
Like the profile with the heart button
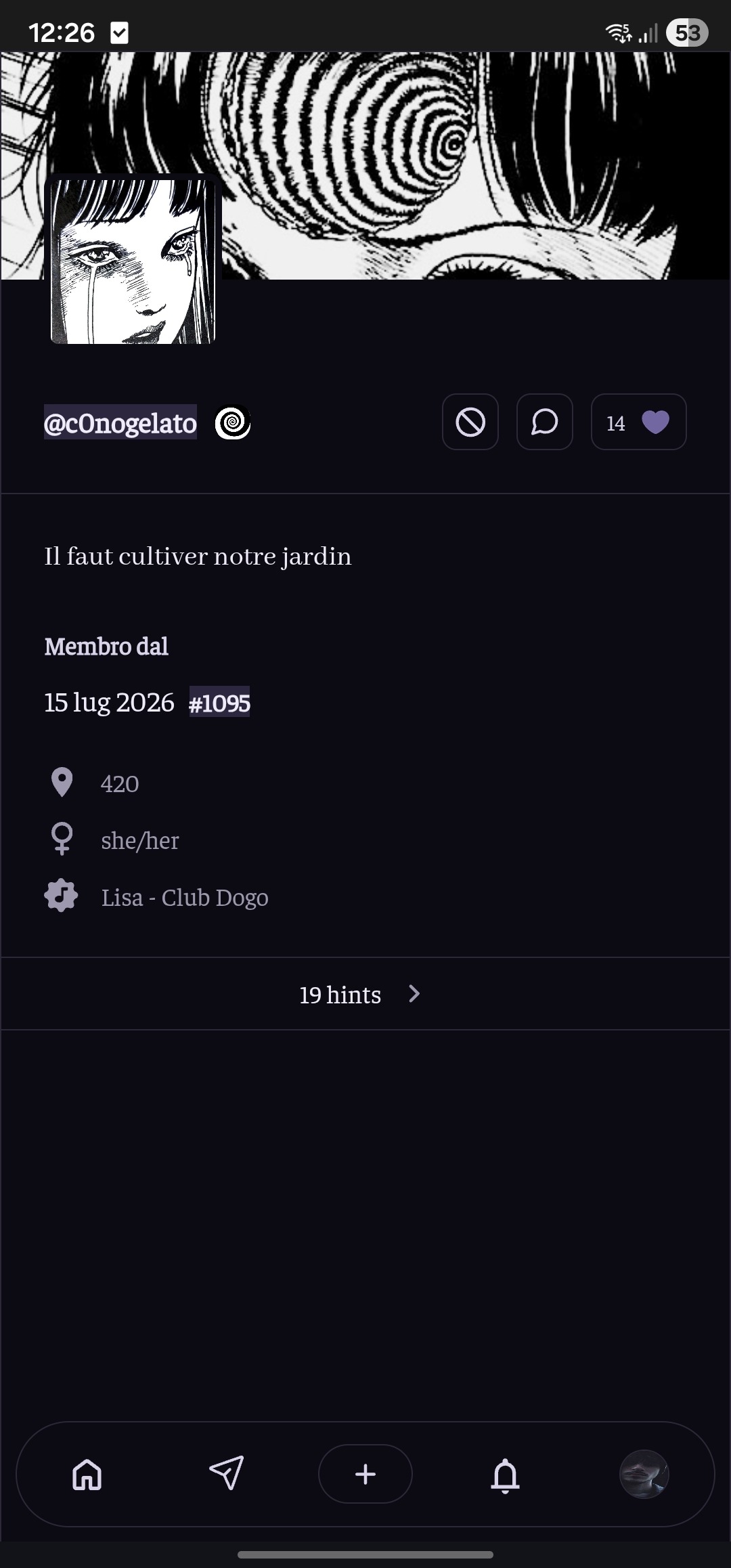pos(639,422)
